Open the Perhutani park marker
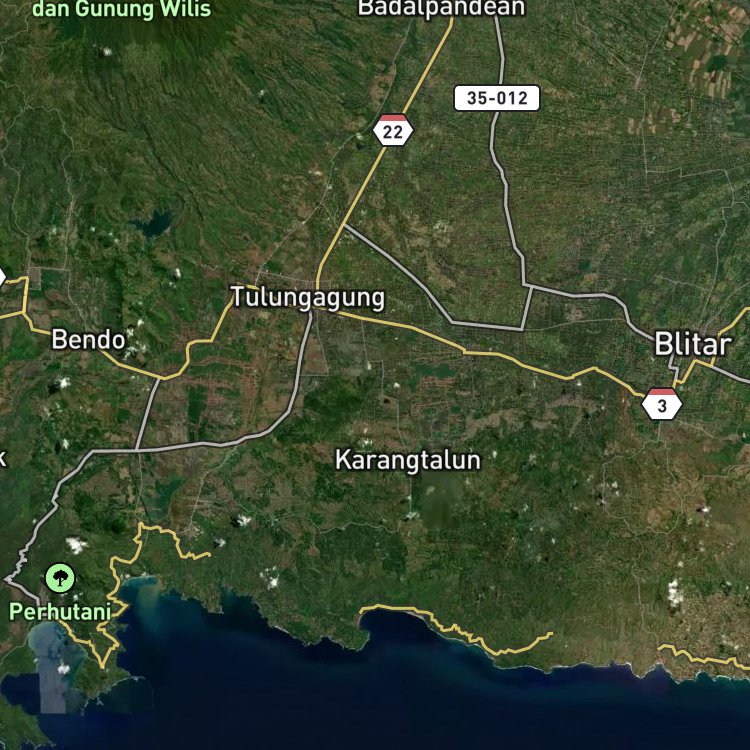This screenshot has height=750, width=750. click(60, 578)
